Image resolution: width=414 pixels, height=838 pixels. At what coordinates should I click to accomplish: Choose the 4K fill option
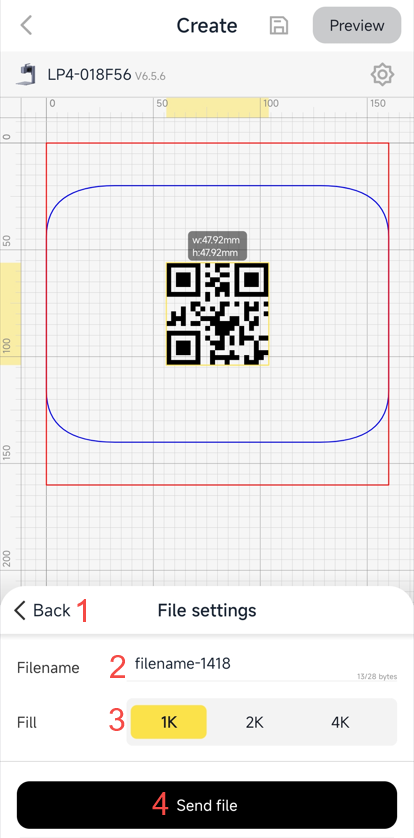[340, 723]
